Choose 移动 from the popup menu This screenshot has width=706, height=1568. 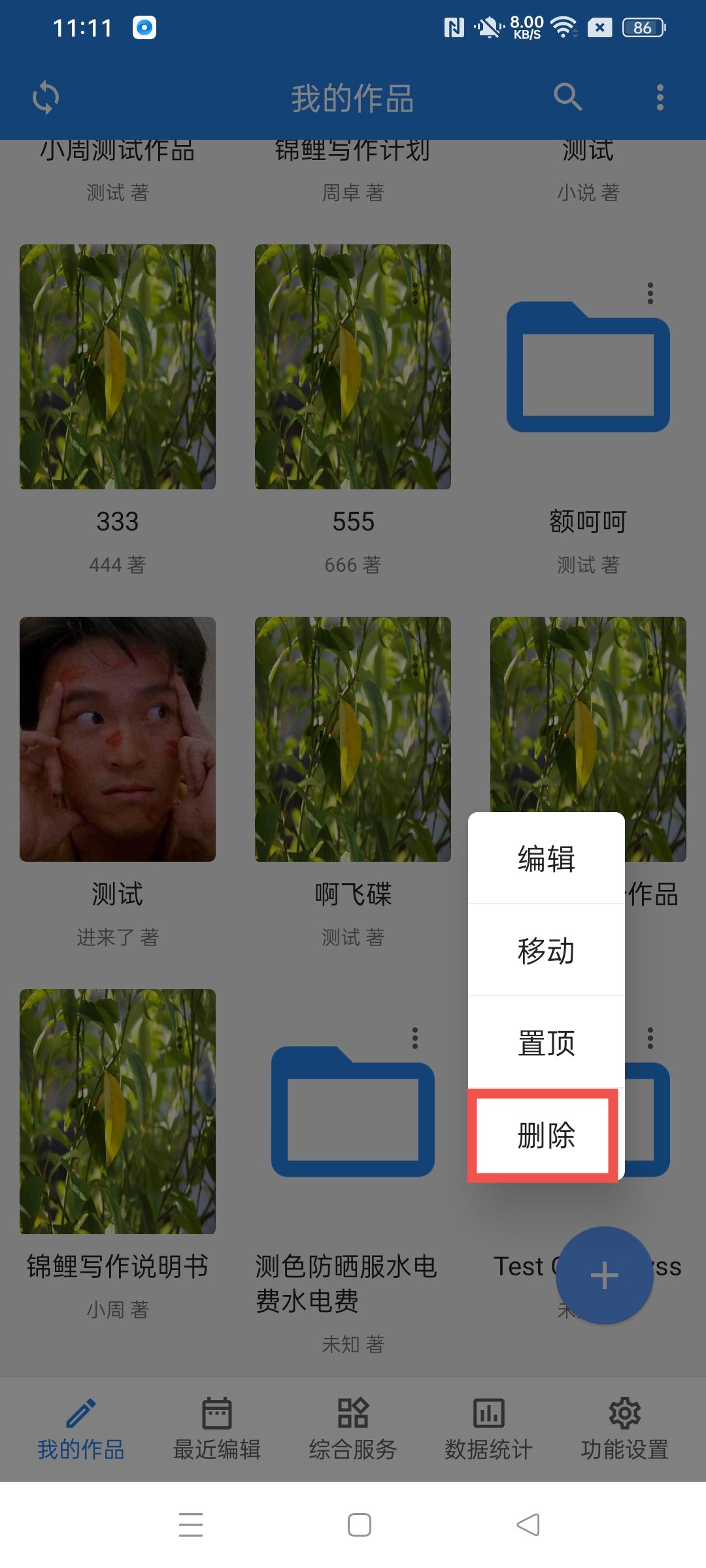[546, 951]
